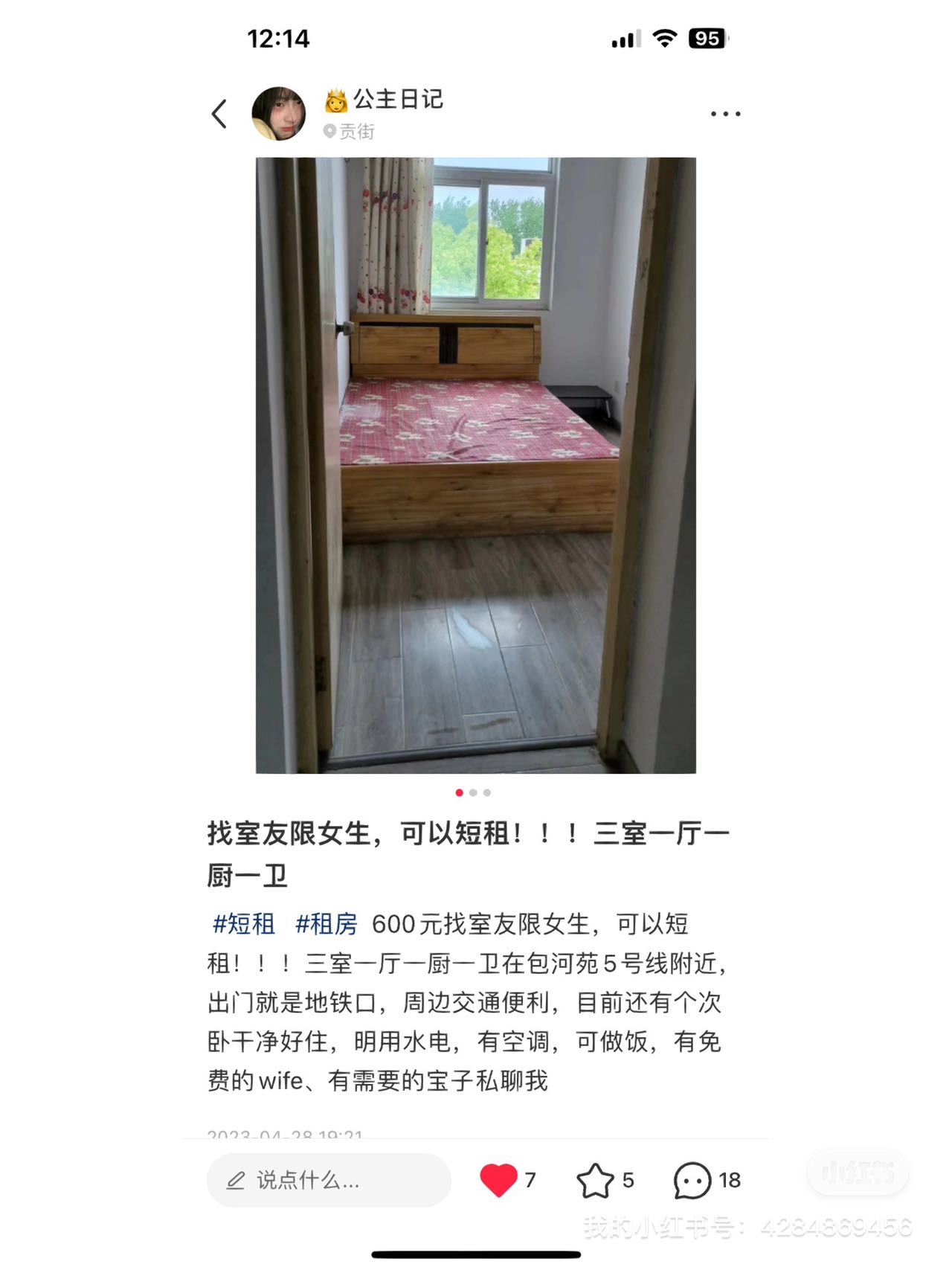
Task: Open the #租房 hashtag
Action: coord(327,924)
